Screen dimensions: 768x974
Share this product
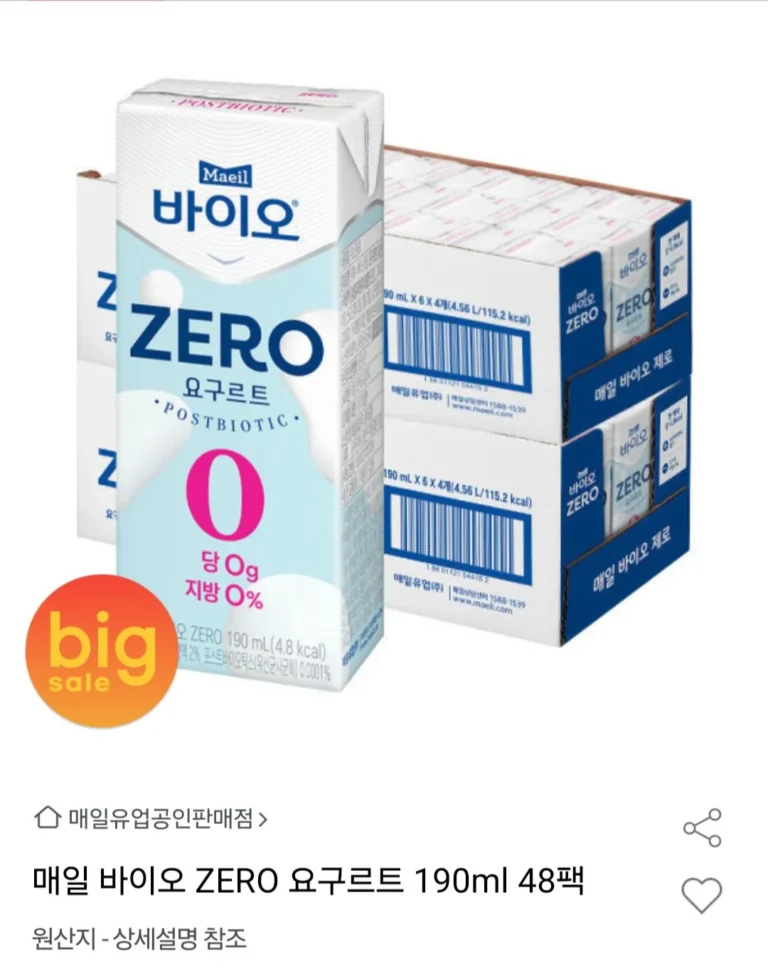pyautogui.click(x=701, y=828)
